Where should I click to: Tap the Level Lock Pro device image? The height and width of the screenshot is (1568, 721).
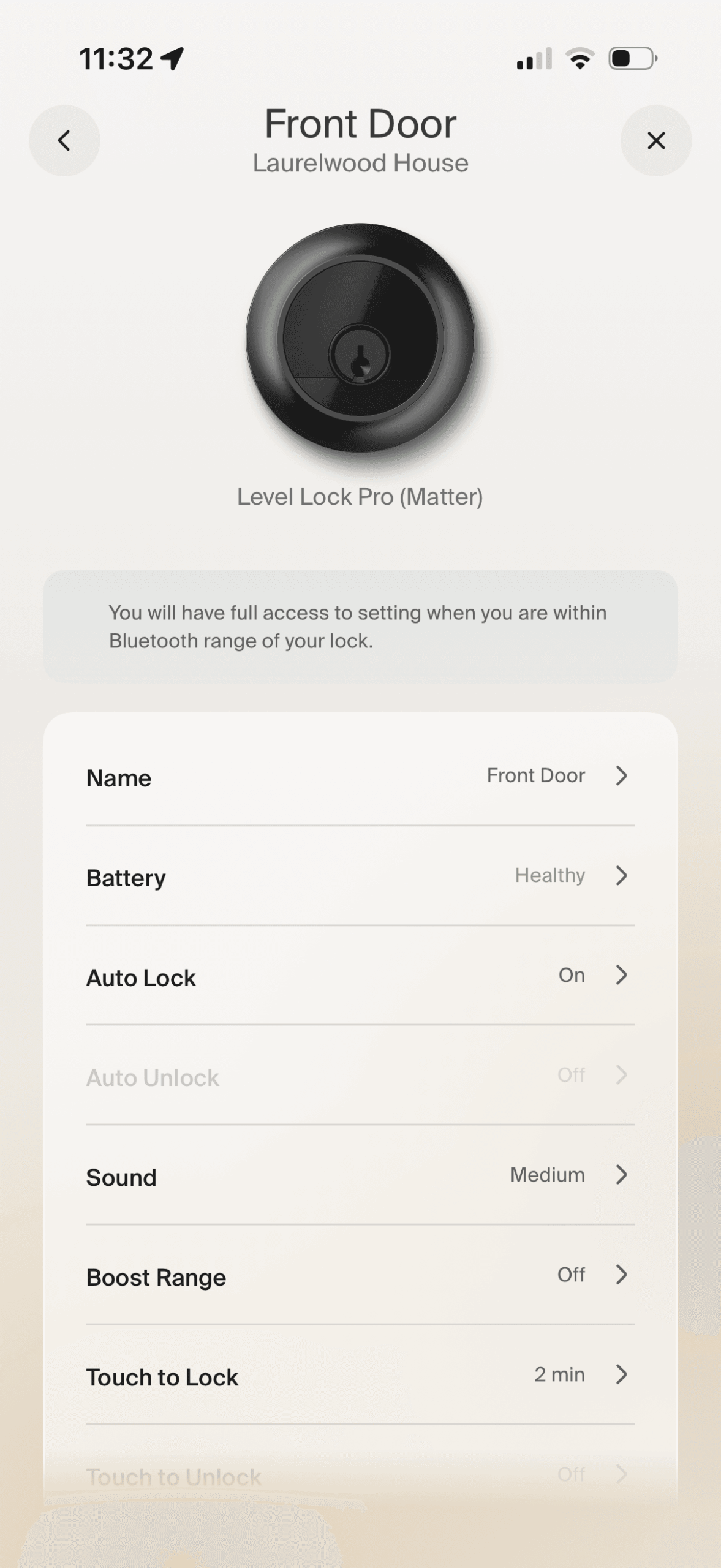point(360,343)
